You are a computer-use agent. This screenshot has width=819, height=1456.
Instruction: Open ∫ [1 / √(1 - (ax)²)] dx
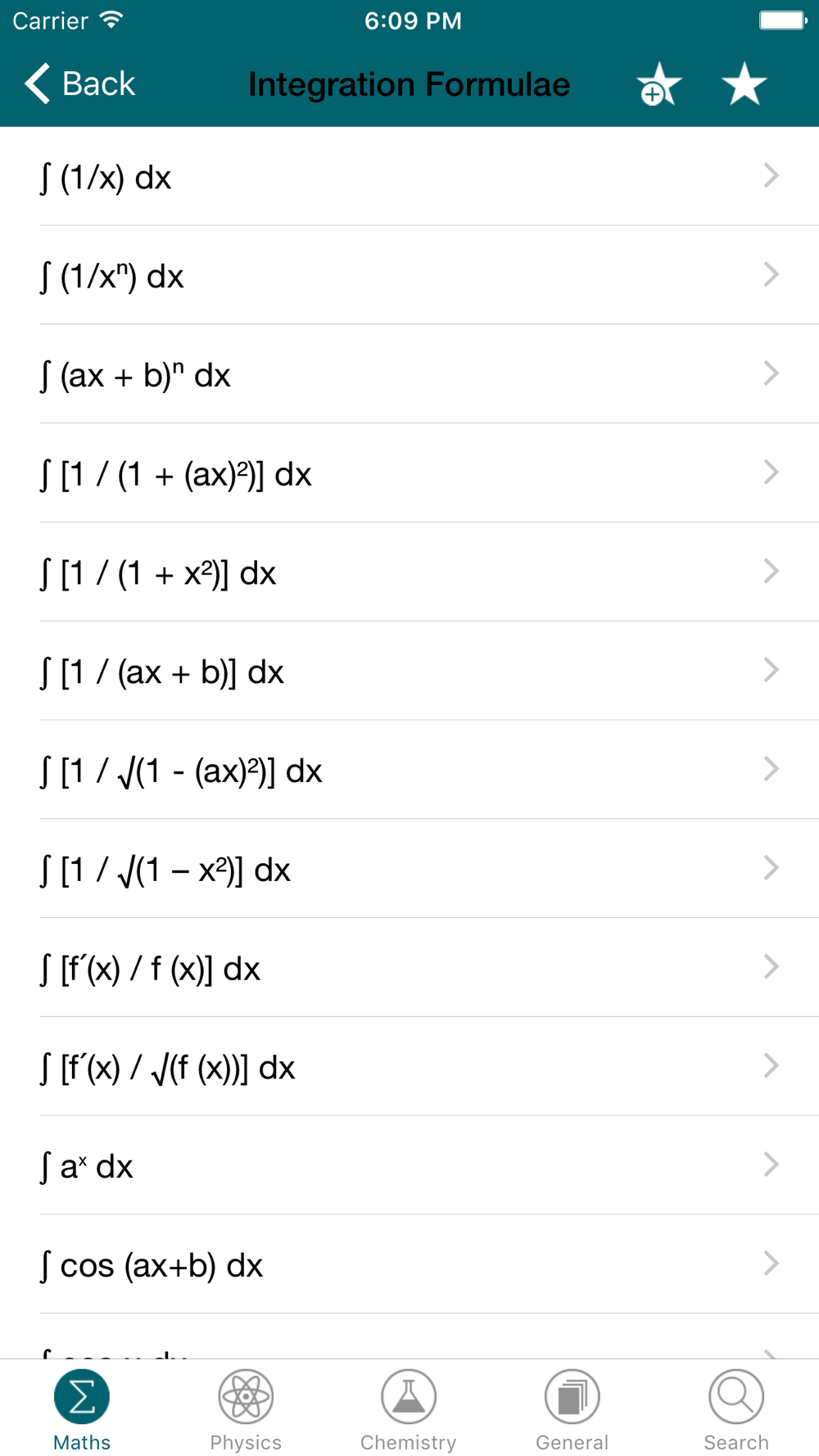409,771
